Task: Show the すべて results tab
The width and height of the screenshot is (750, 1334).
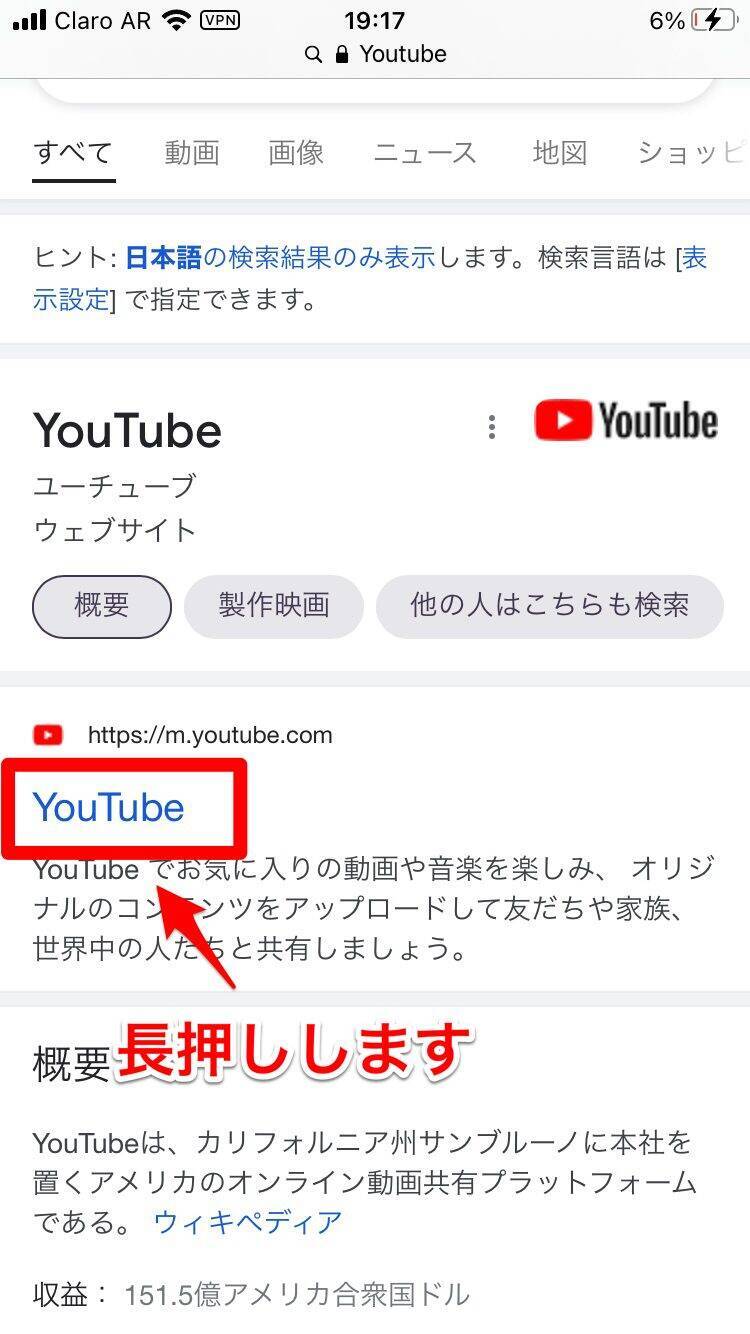Action: click(x=73, y=153)
